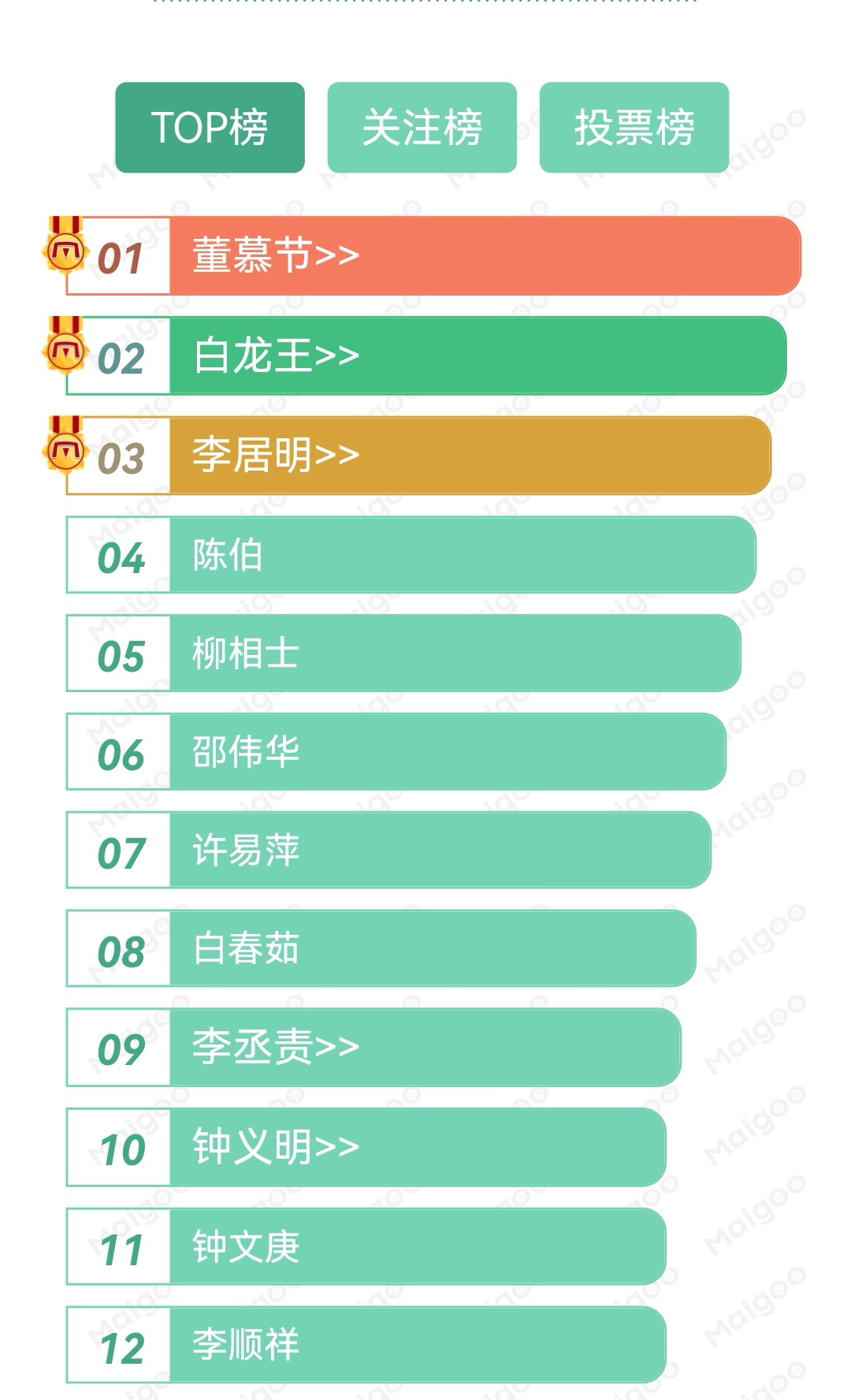
Task: Open the 李居明 ranking entry
Action: click(x=418, y=456)
